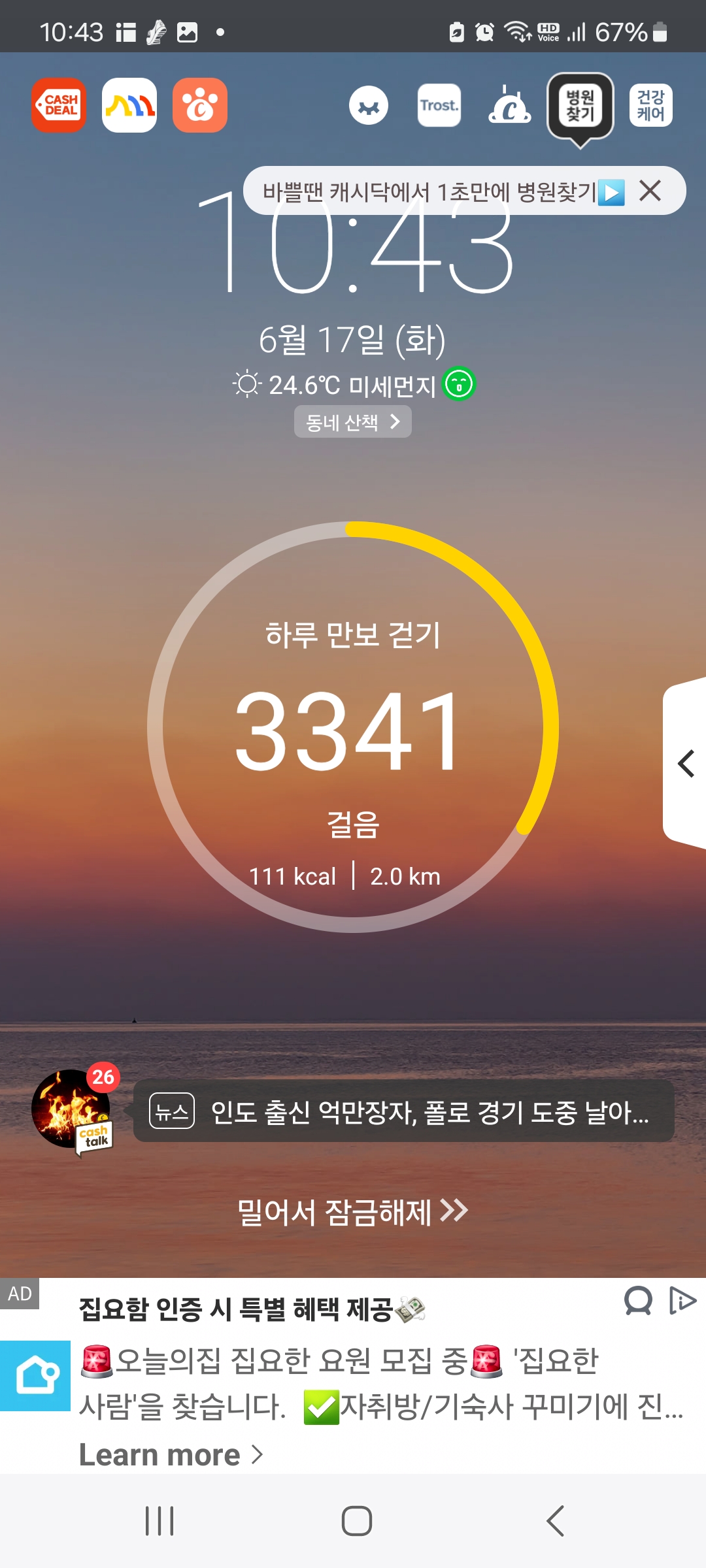Open the bell with C icon
Screen dimensions: 706x1568
pos(509,105)
